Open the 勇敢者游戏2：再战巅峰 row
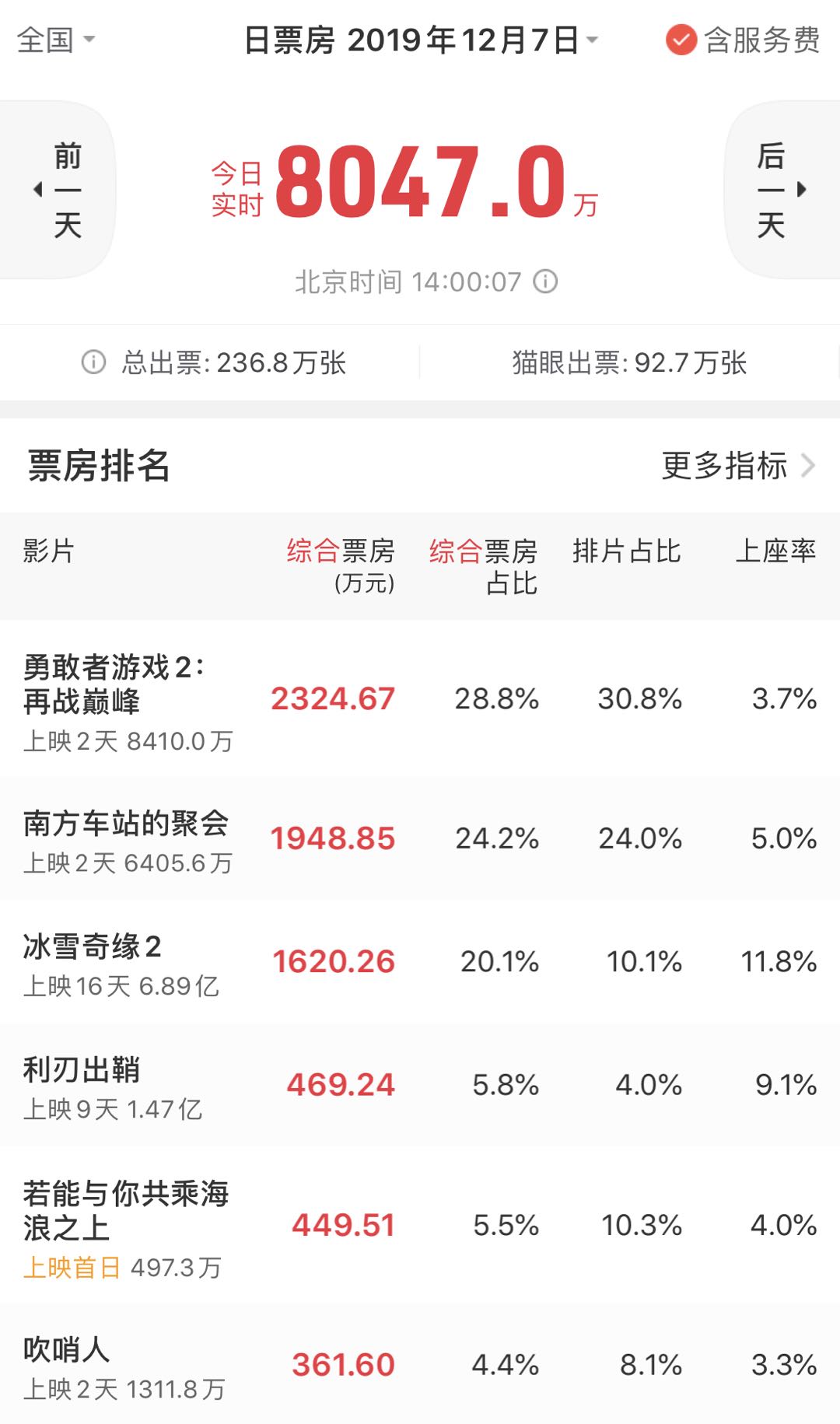 420,699
